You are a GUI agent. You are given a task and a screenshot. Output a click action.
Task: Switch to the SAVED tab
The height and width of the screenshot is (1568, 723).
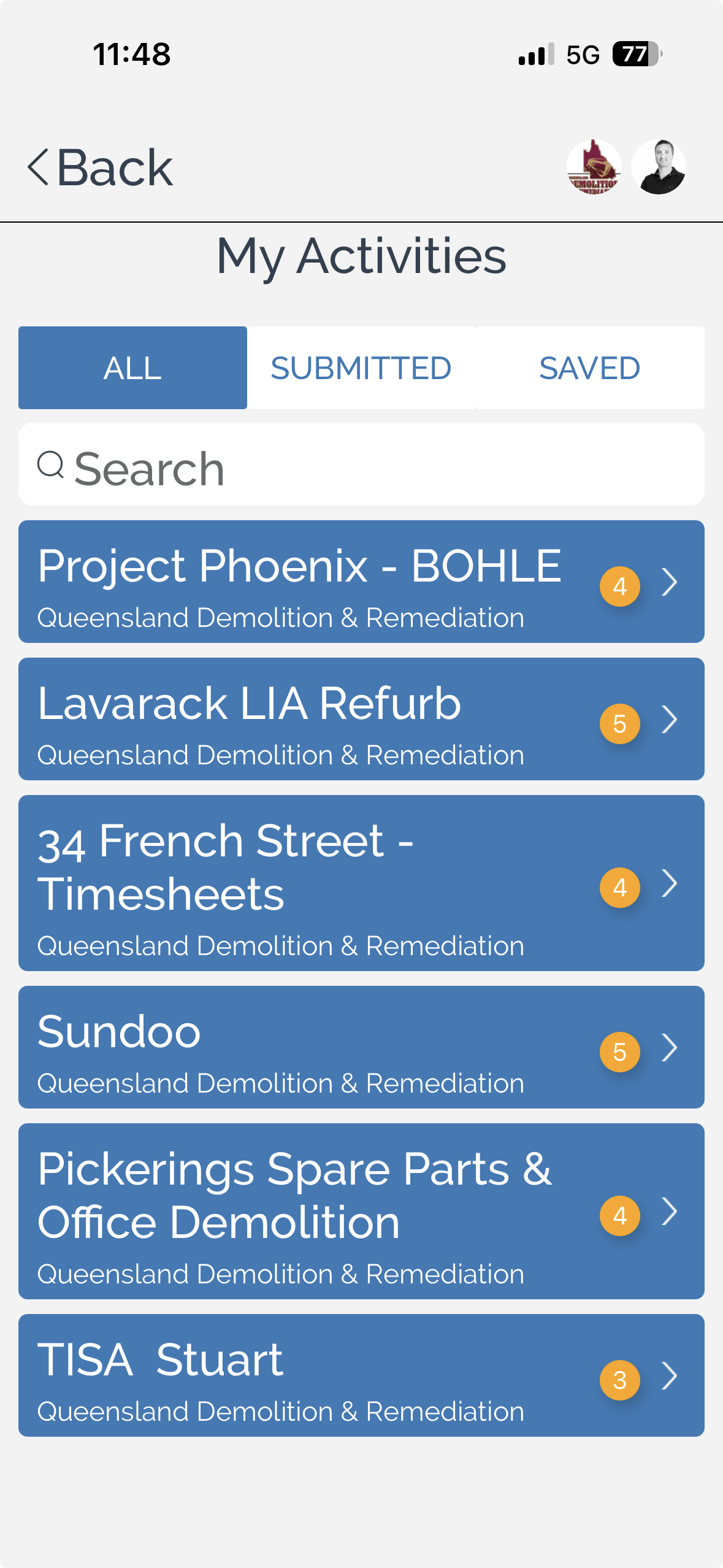coord(590,367)
